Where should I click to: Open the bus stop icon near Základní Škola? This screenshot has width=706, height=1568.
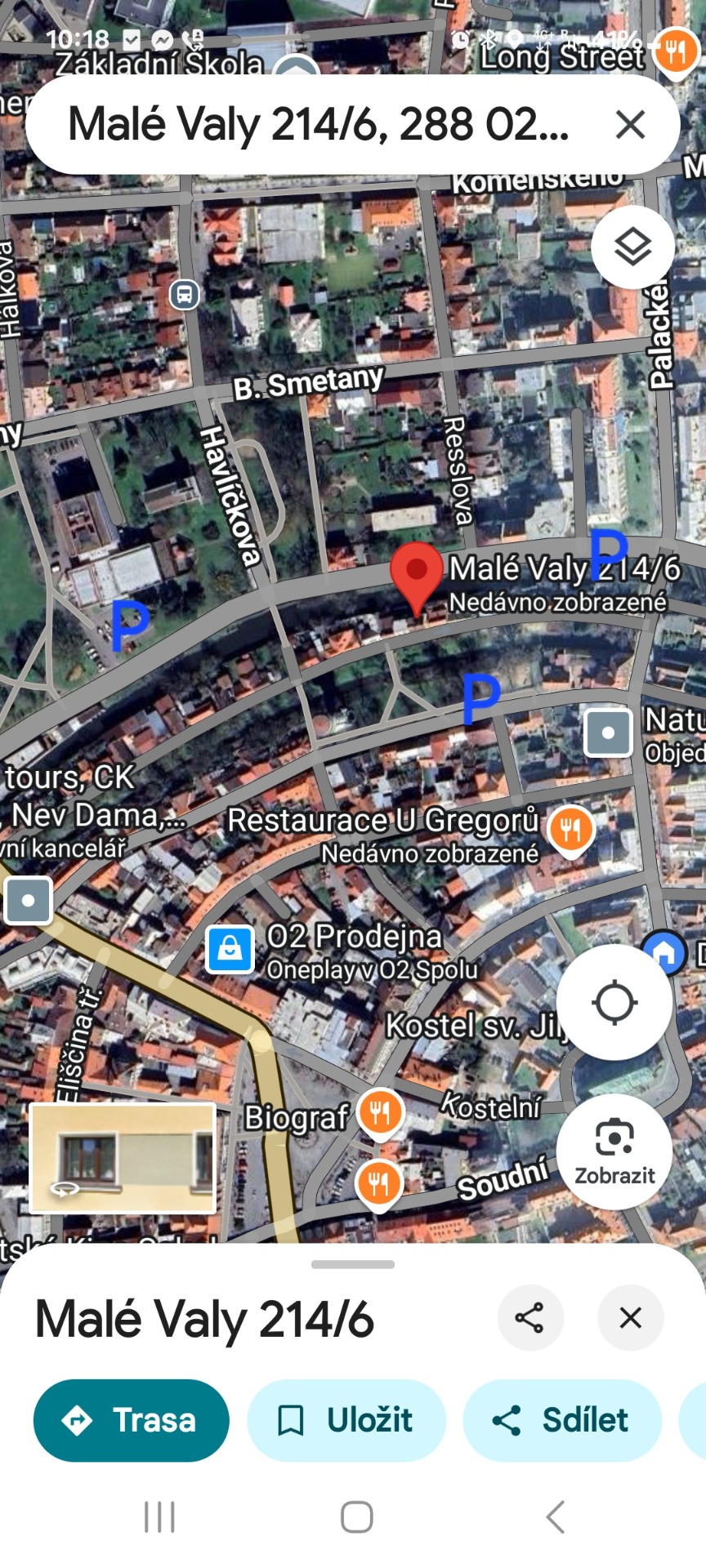coord(185,296)
